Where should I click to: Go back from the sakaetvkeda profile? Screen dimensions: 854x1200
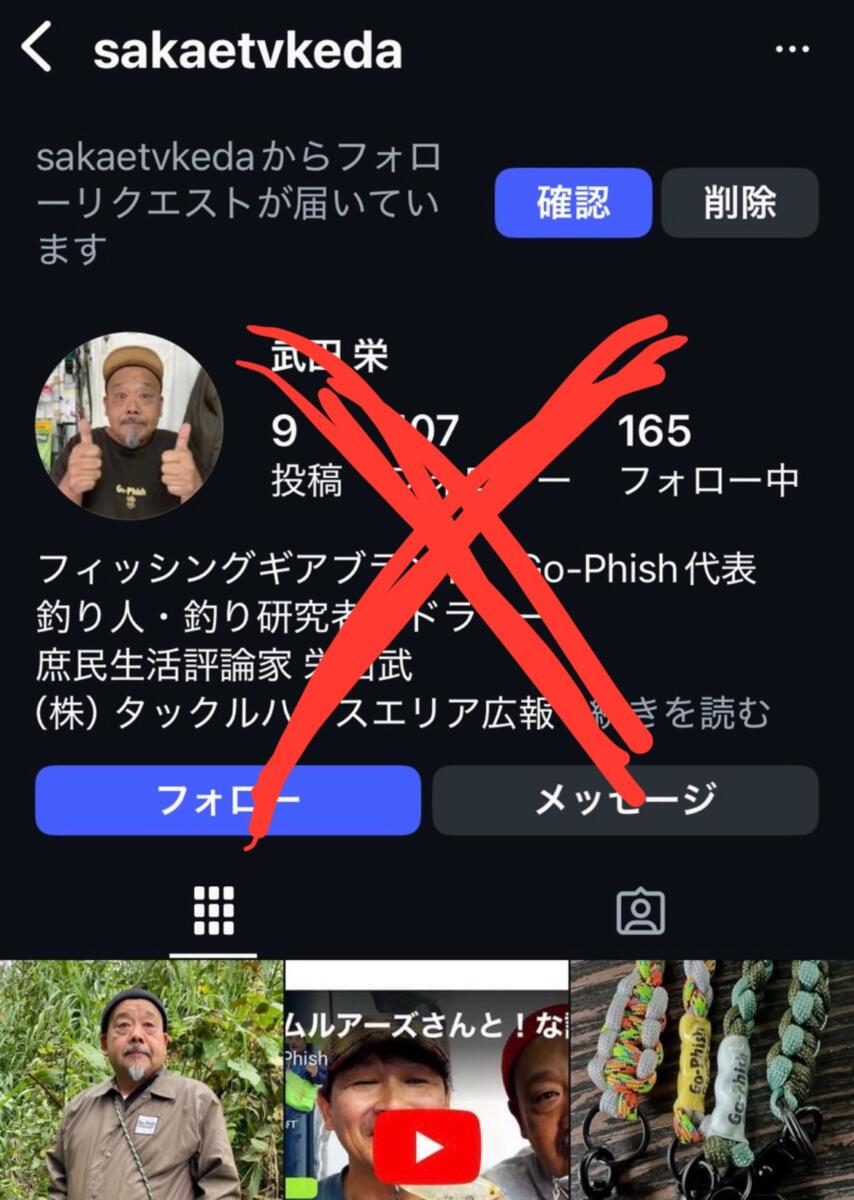tap(37, 48)
